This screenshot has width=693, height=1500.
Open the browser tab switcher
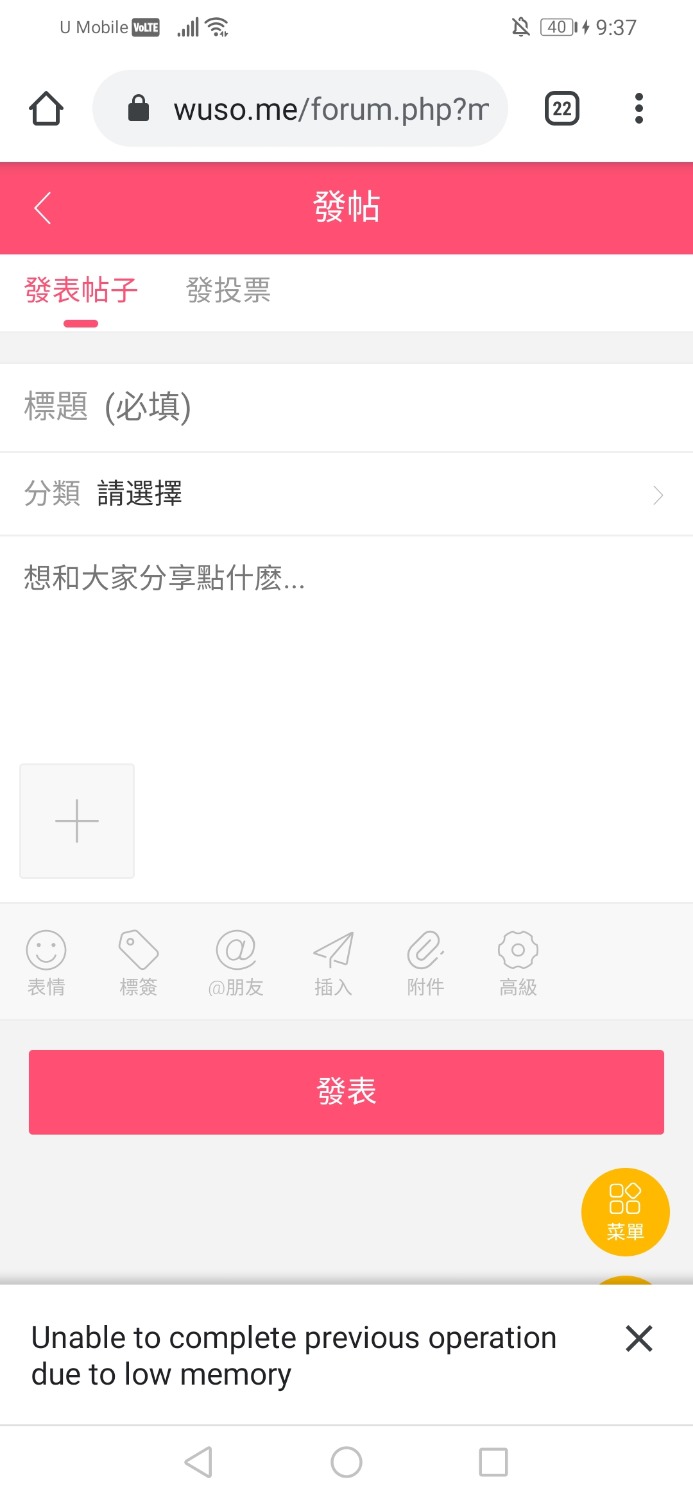tap(562, 109)
